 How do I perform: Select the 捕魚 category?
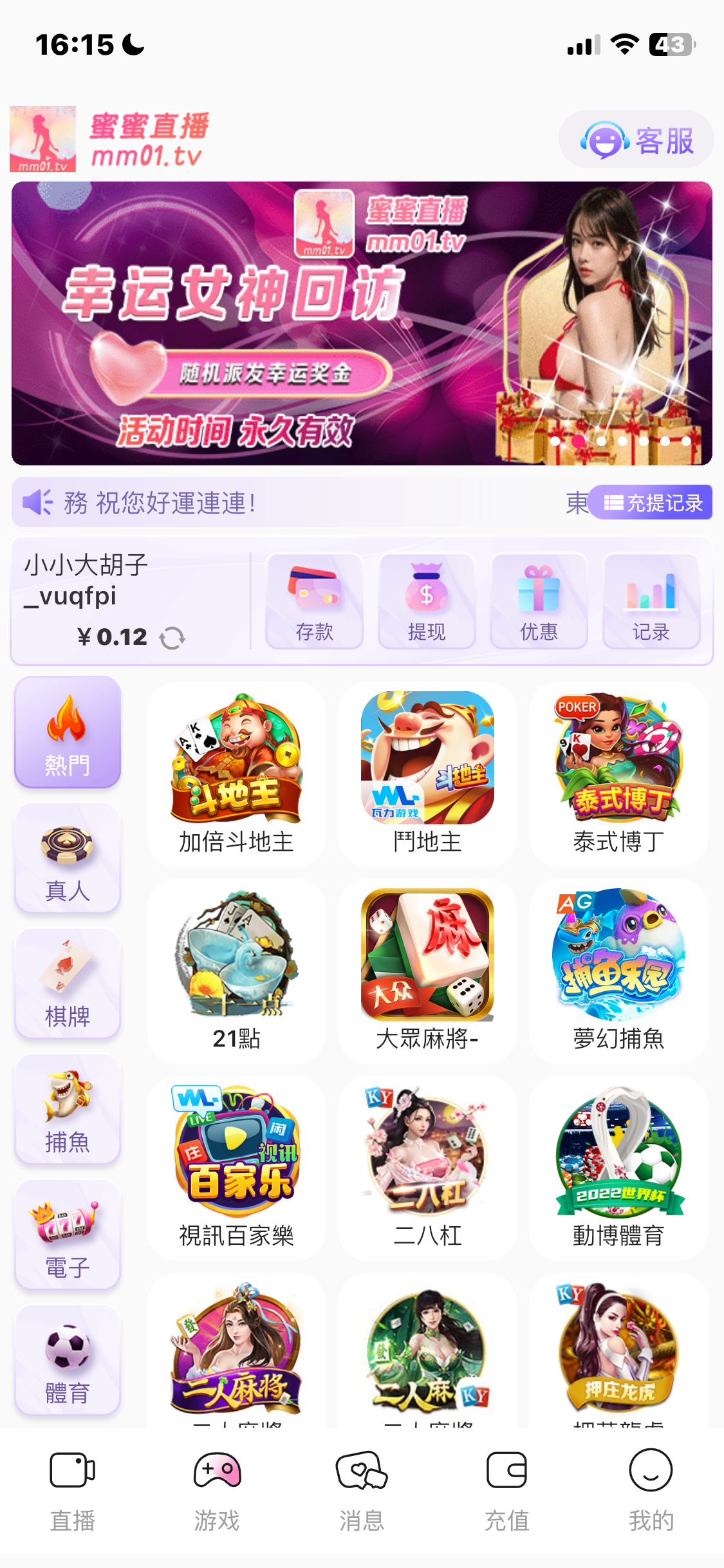(x=68, y=1110)
